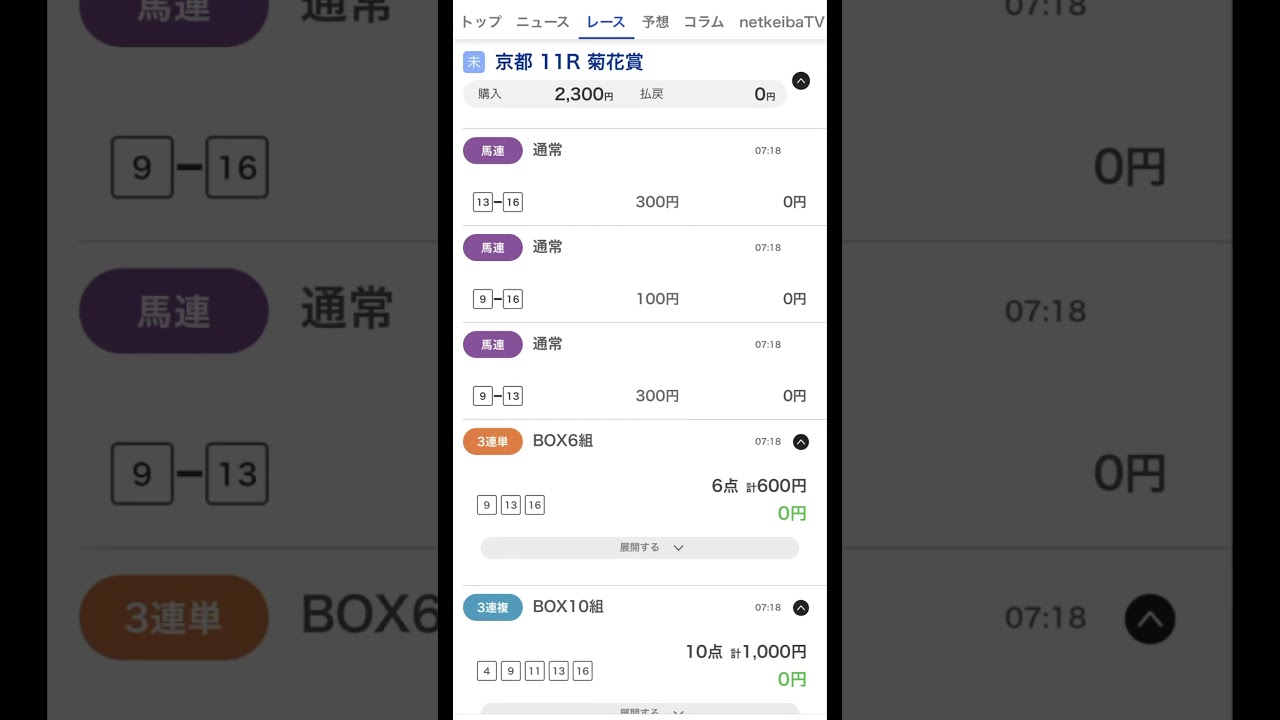Viewport: 1280px width, 720px height.
Task: Select the 予想 tab
Action: (655, 22)
